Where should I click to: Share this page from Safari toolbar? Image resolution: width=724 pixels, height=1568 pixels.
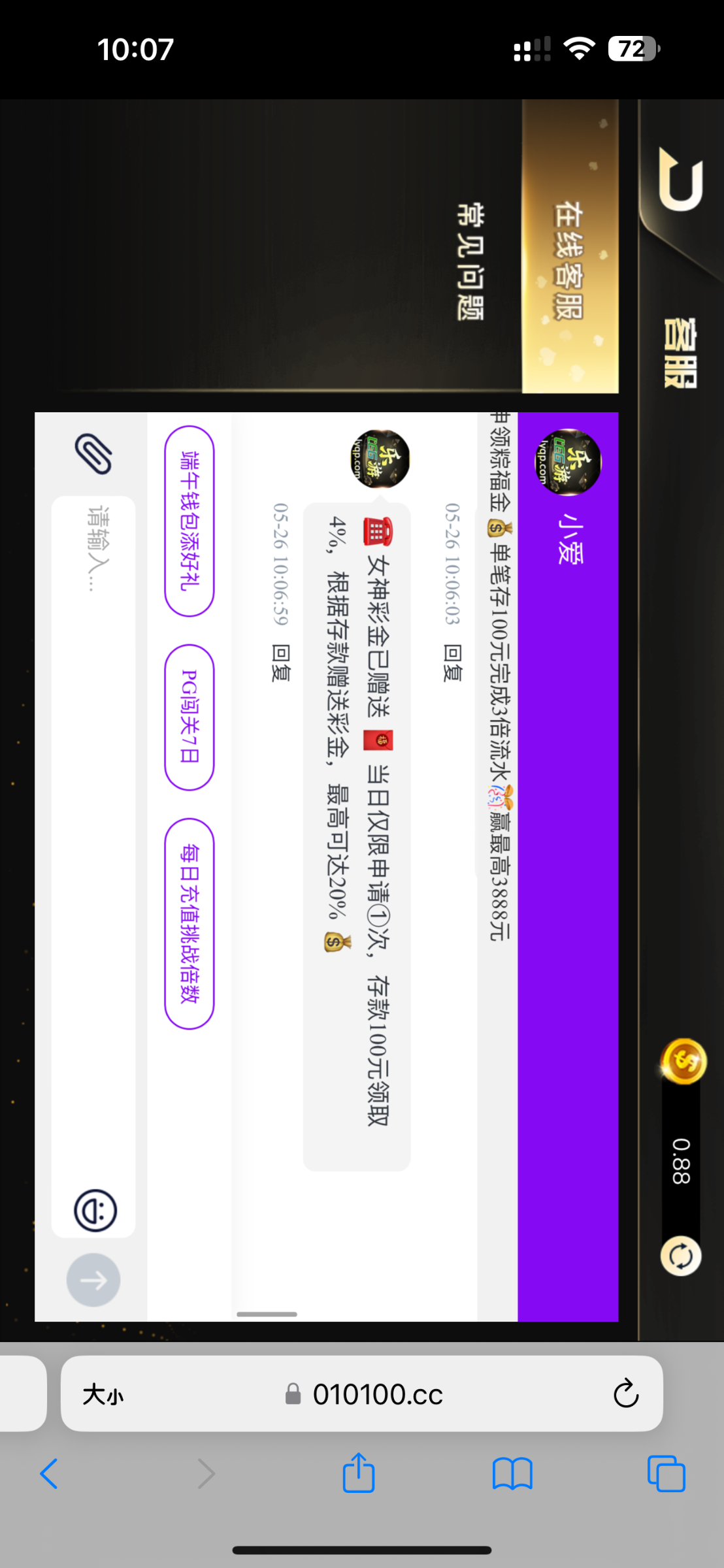coord(359,1472)
